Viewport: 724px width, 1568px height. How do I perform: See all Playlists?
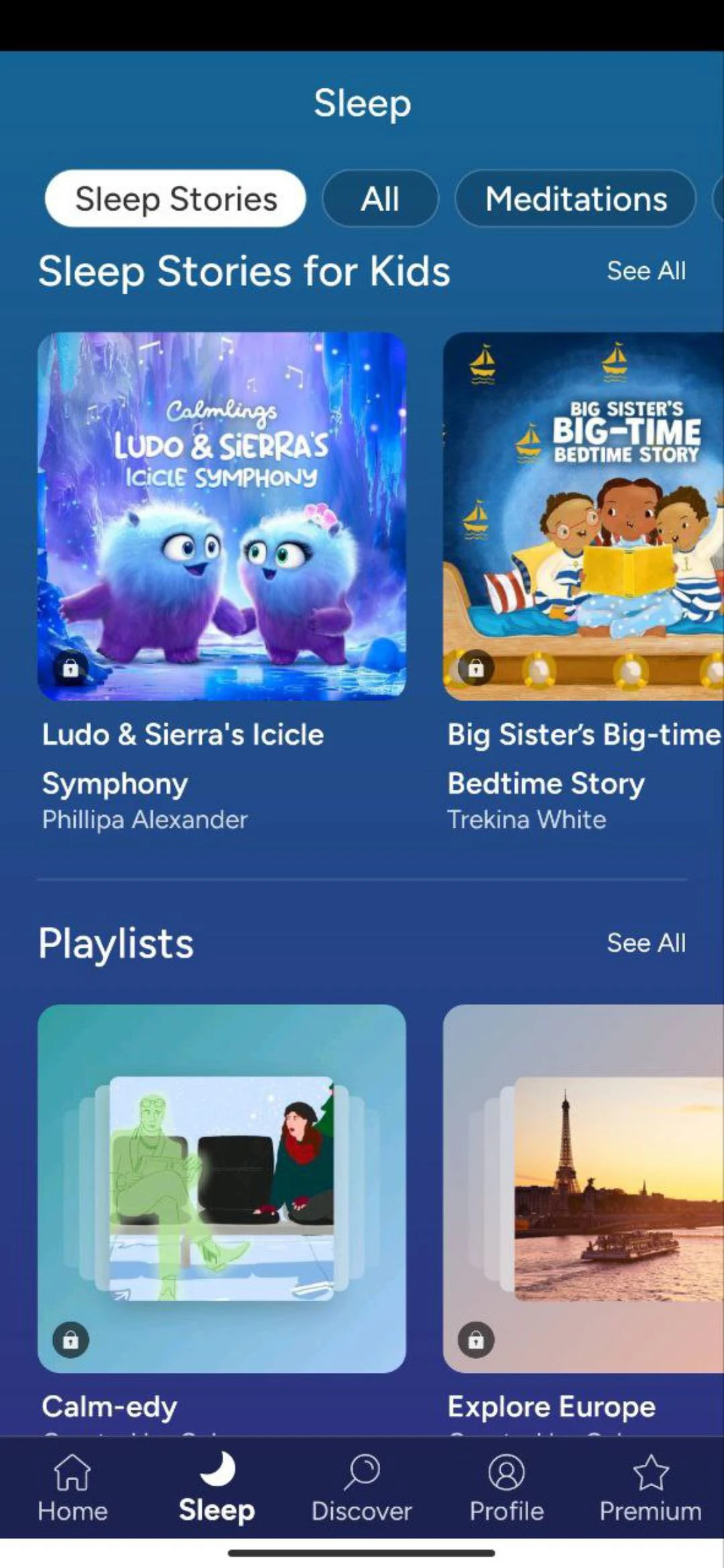646,943
